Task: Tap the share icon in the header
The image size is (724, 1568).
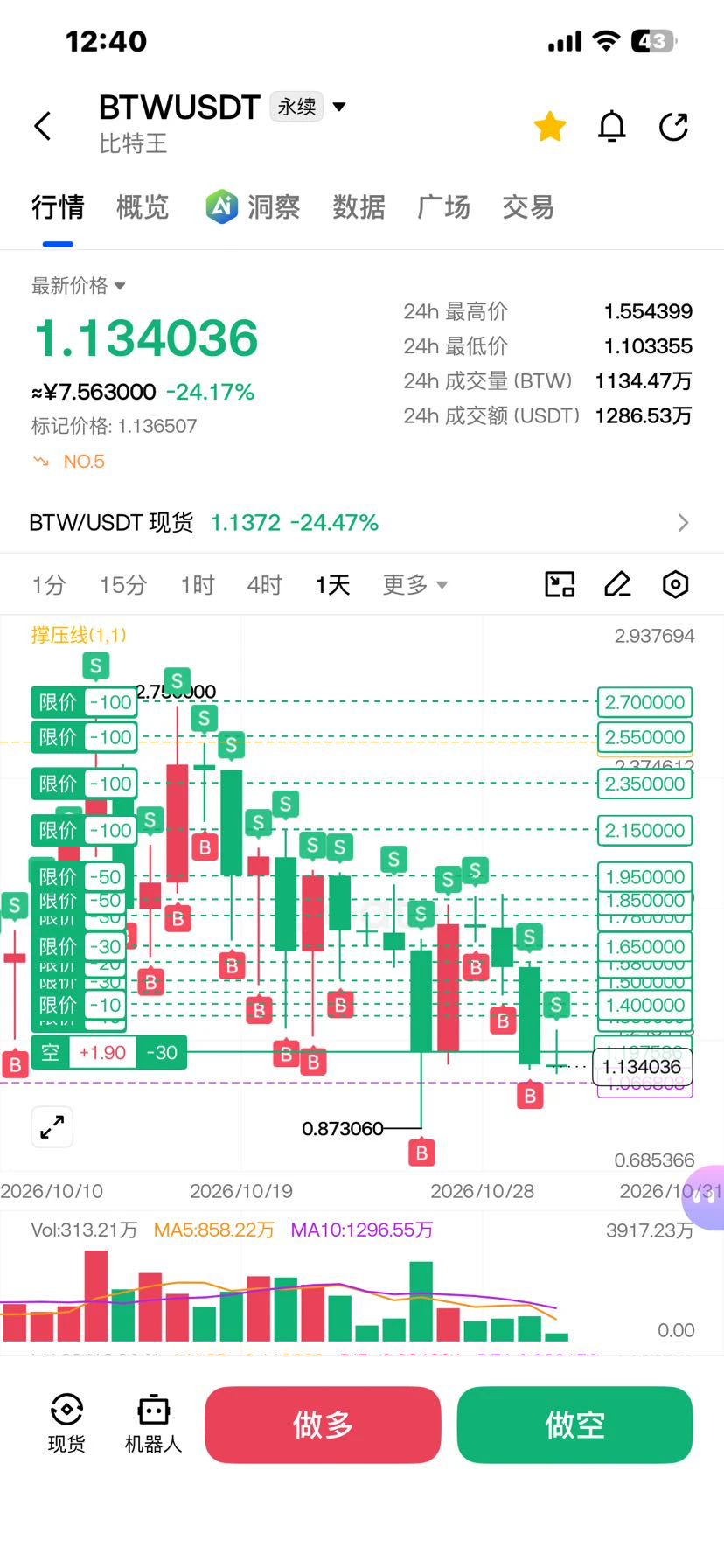Action: click(673, 126)
